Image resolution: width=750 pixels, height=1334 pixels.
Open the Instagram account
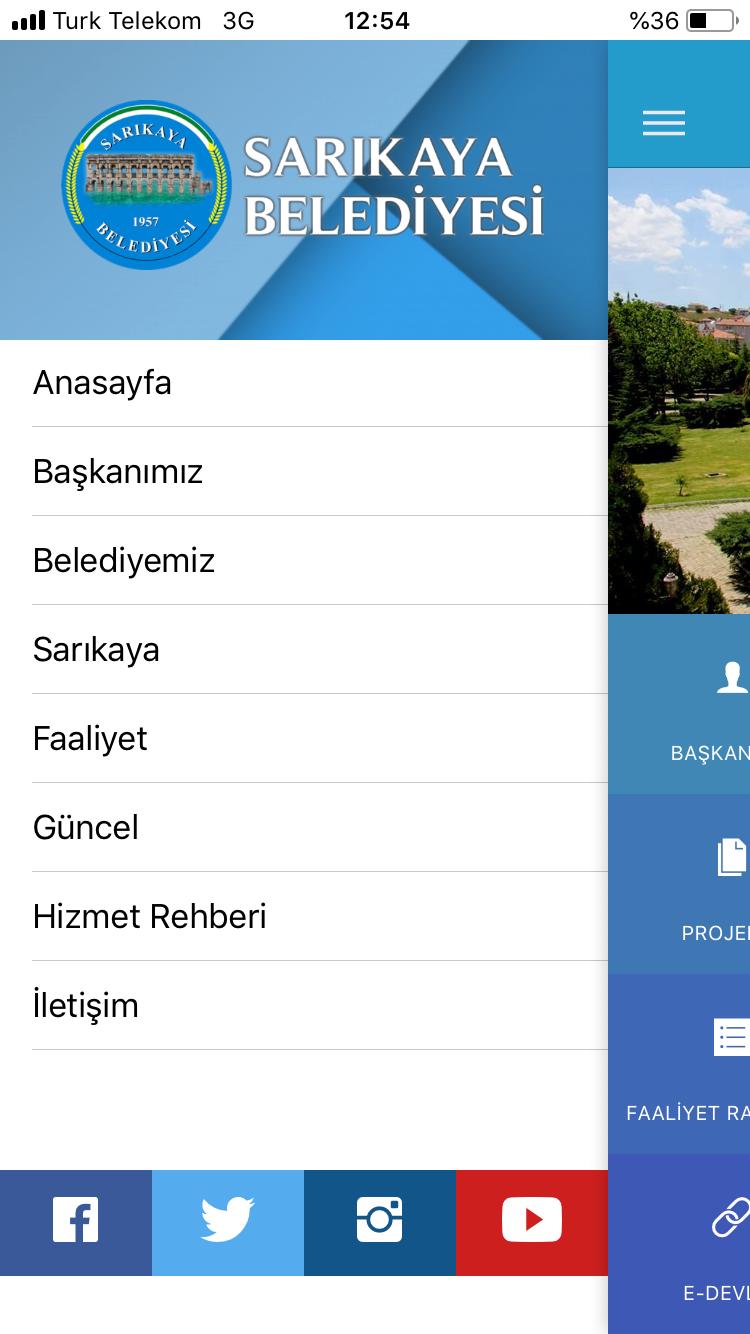coord(380,1222)
